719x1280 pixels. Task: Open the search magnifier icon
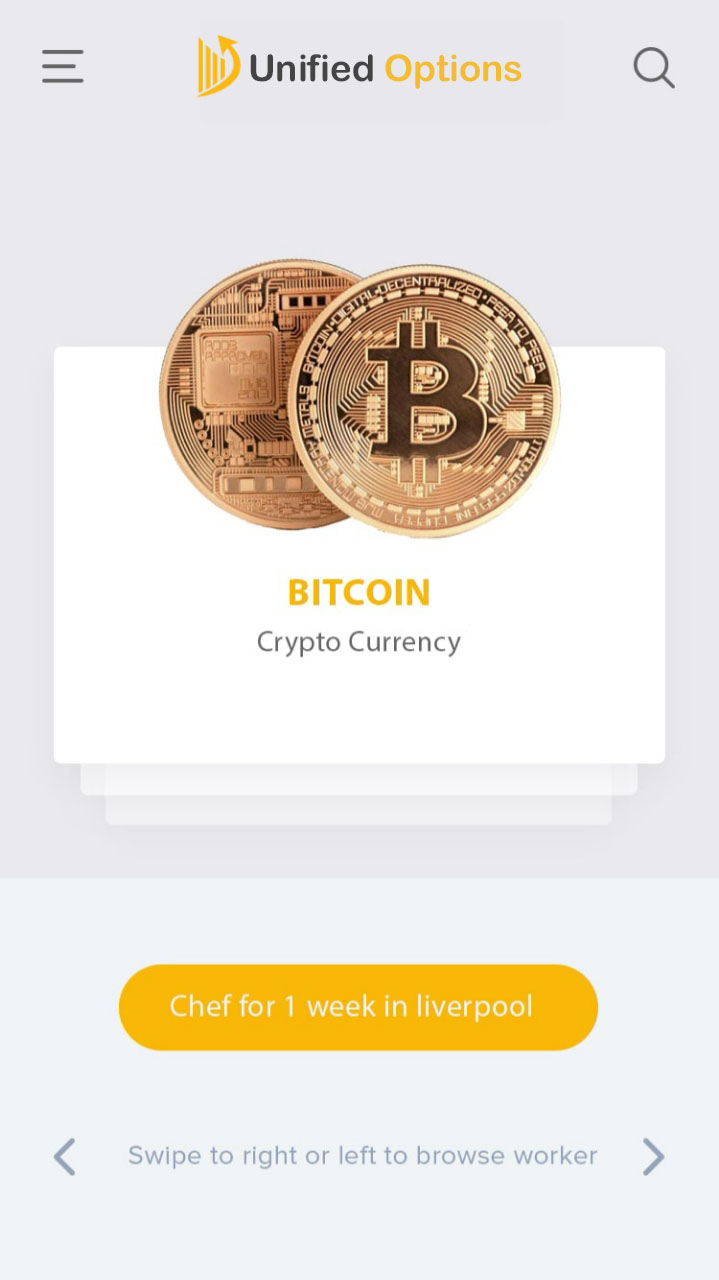coord(654,68)
